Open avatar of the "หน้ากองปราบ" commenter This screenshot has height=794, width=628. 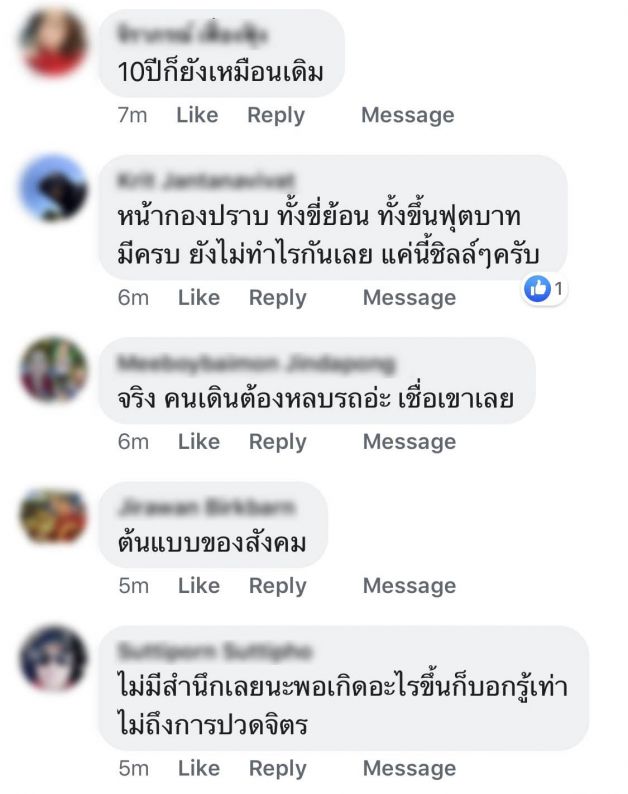[x=55, y=188]
